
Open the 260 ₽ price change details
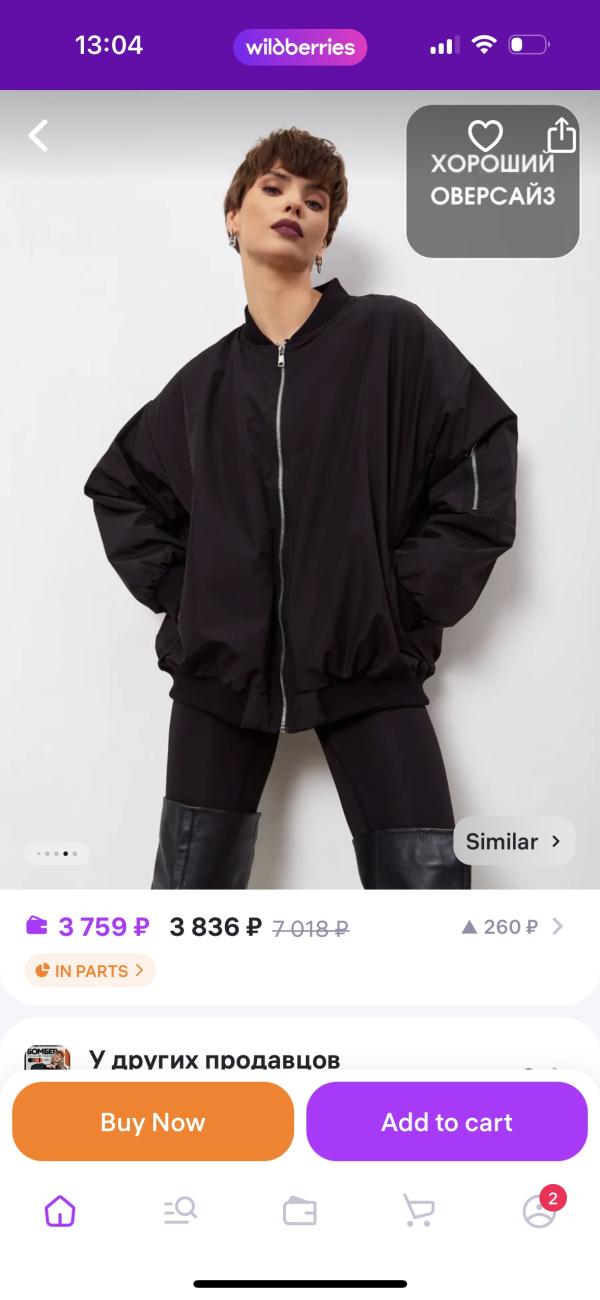512,927
